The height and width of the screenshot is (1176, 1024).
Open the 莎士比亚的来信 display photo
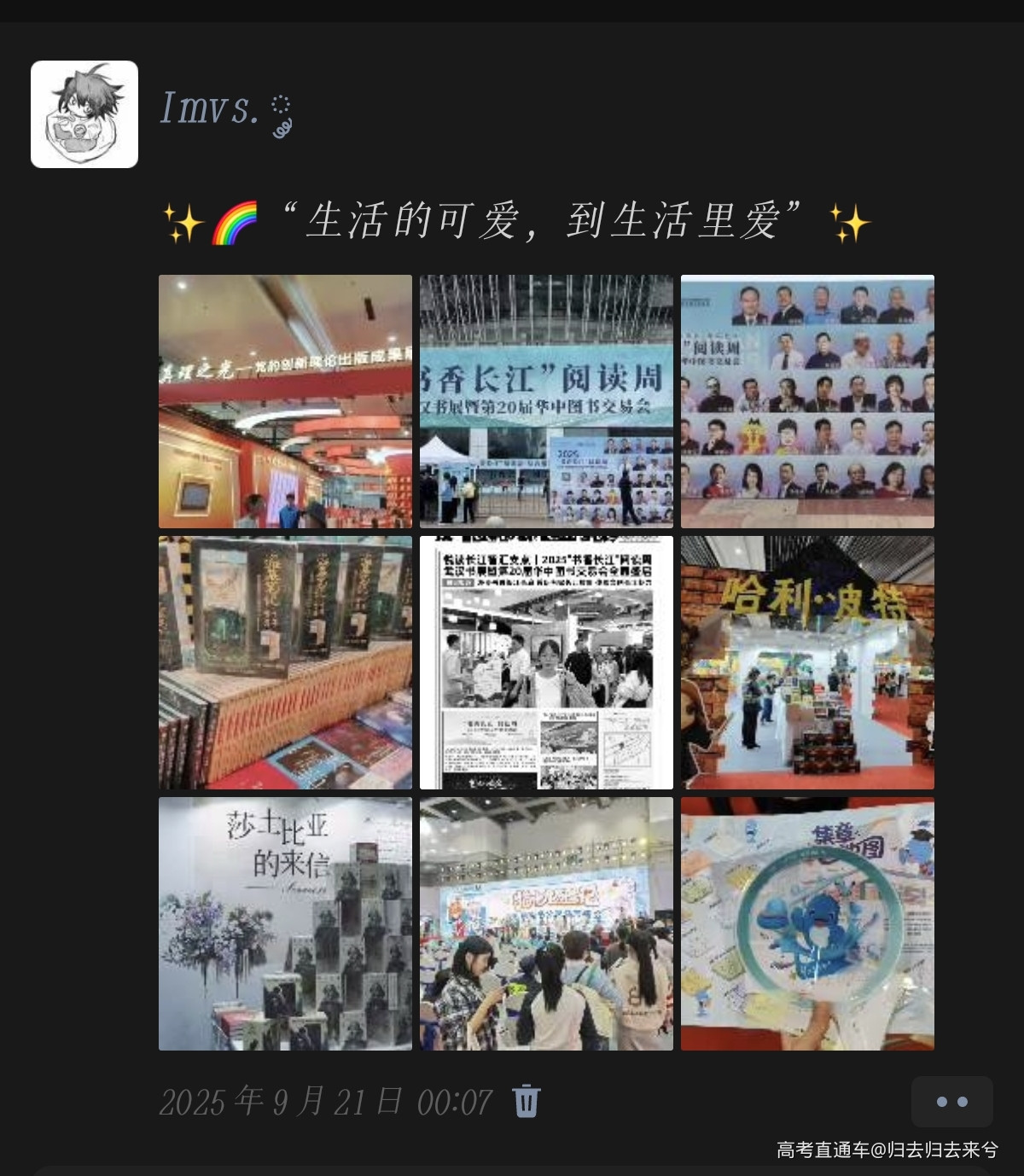click(285, 923)
